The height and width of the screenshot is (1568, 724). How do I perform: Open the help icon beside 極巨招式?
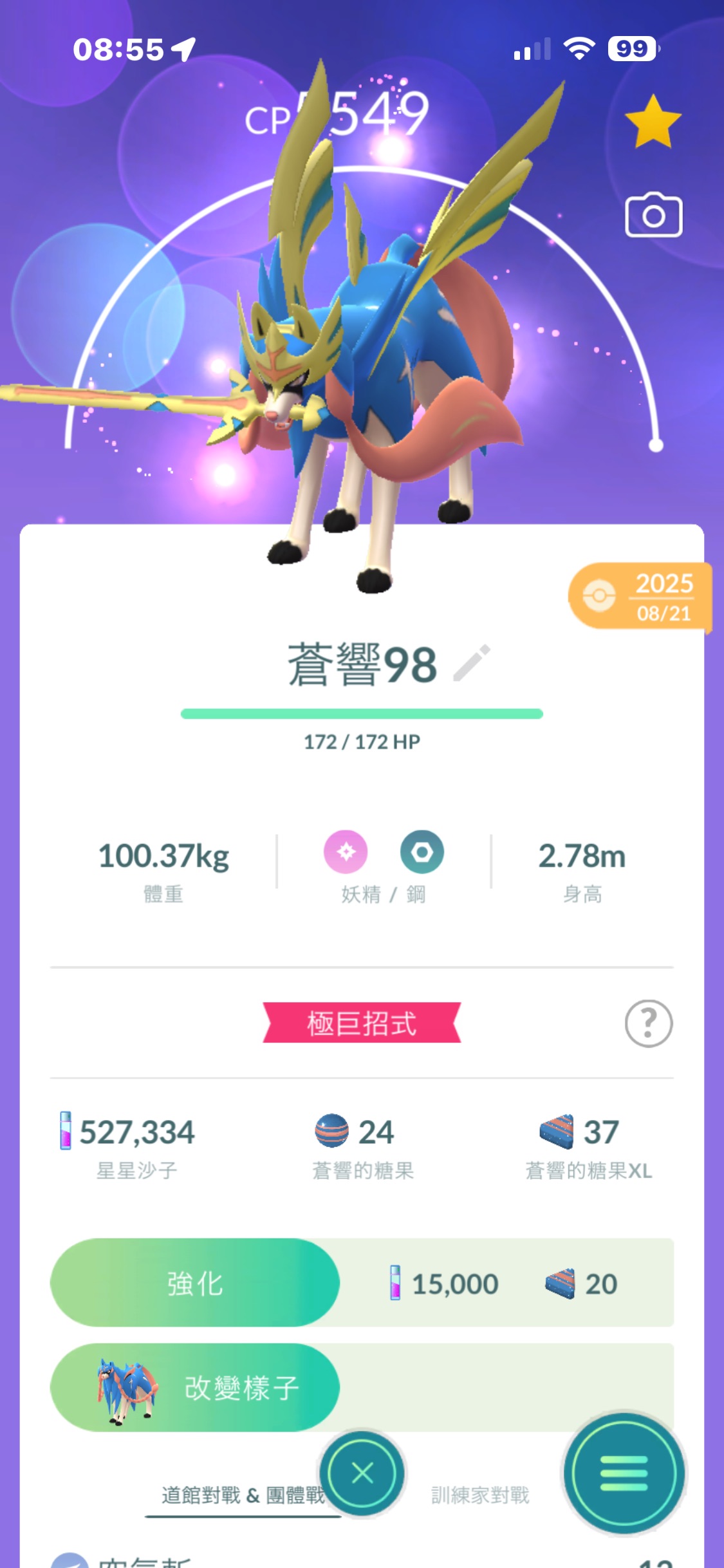pos(648,1023)
